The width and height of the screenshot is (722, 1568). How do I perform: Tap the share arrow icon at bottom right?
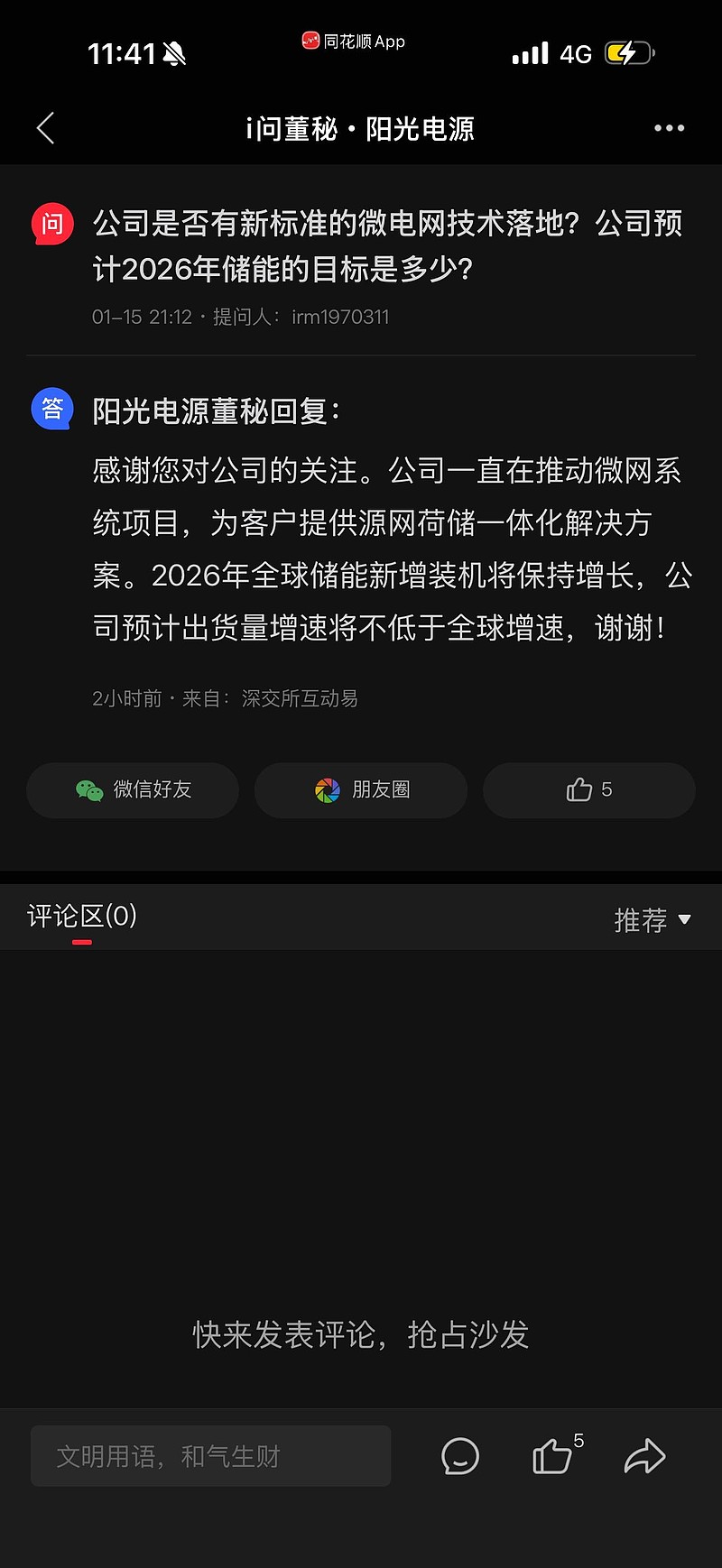[646, 1456]
